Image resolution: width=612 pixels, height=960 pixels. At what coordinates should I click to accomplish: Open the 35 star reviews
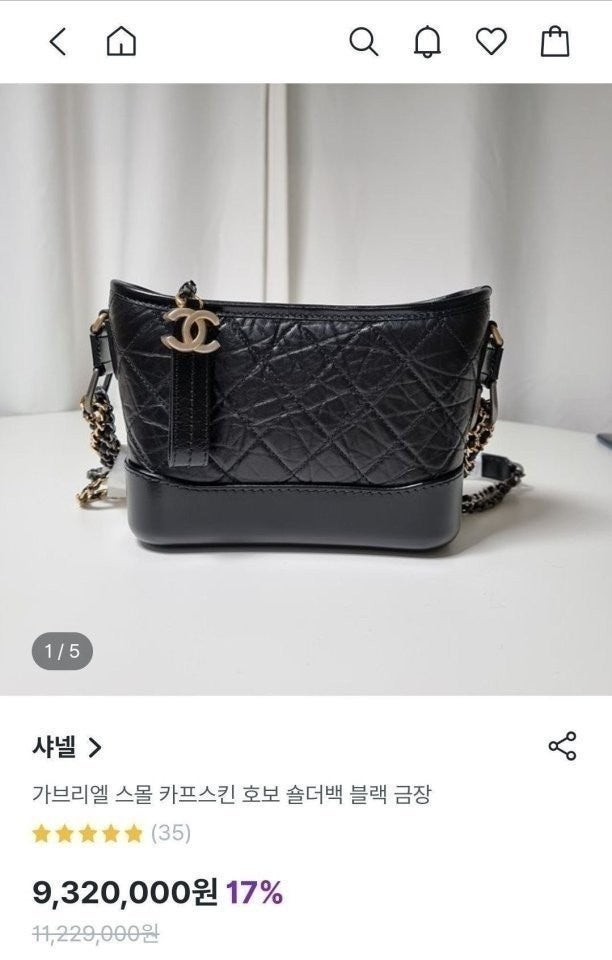tap(111, 832)
